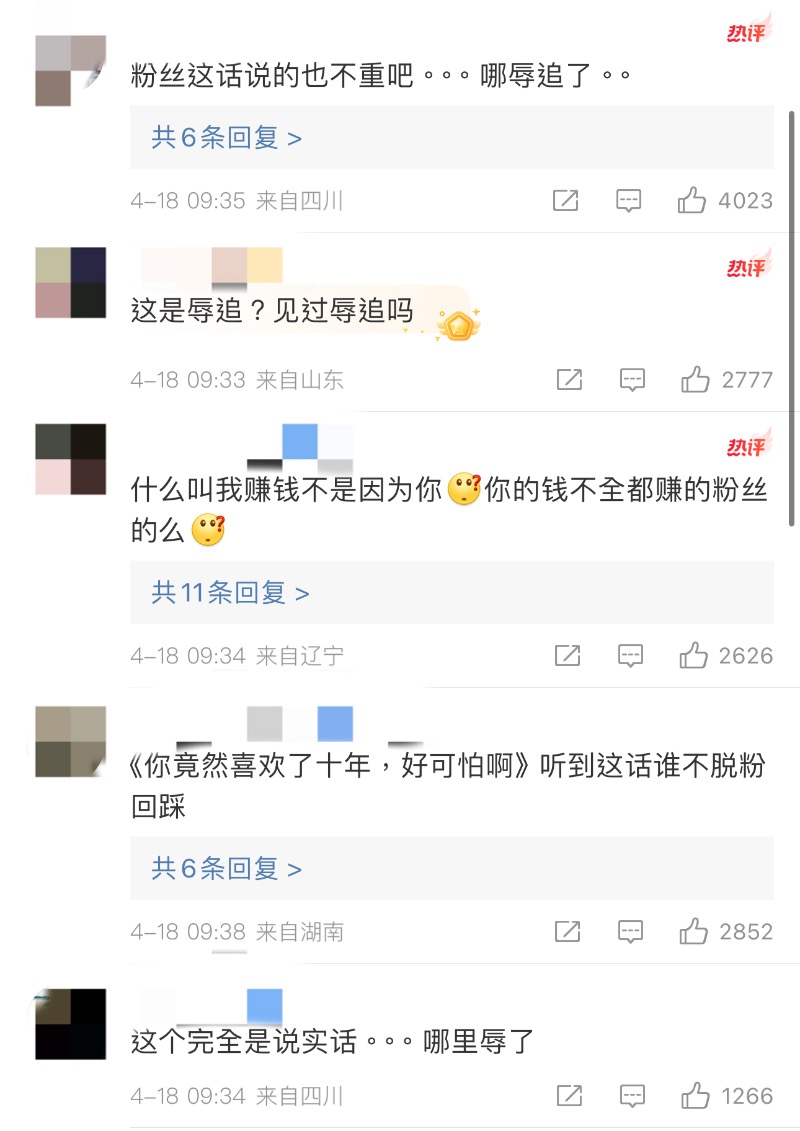Like the comment with 4023 likes

[692, 200]
